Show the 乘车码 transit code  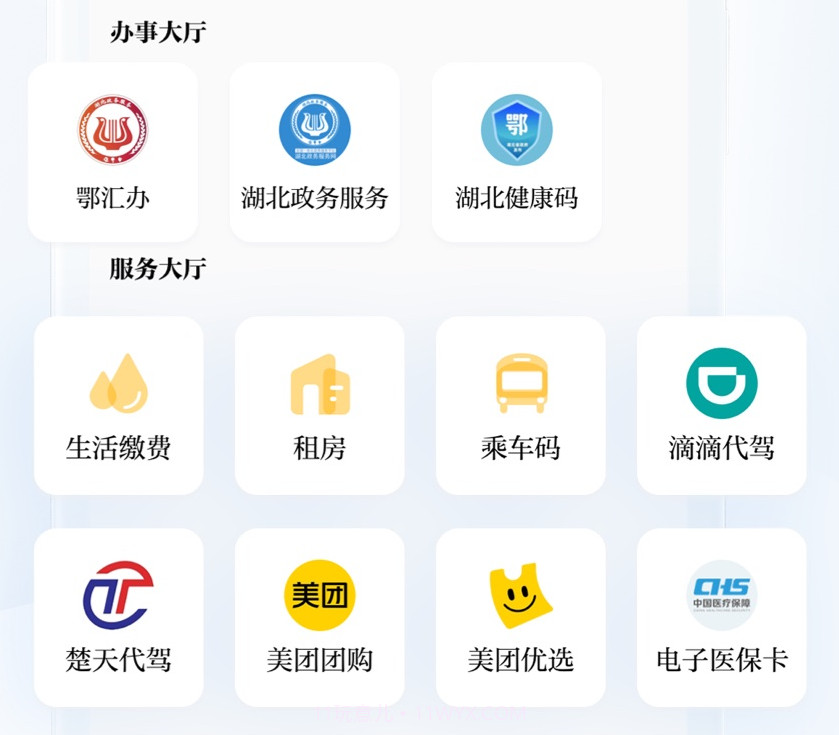coord(521,405)
